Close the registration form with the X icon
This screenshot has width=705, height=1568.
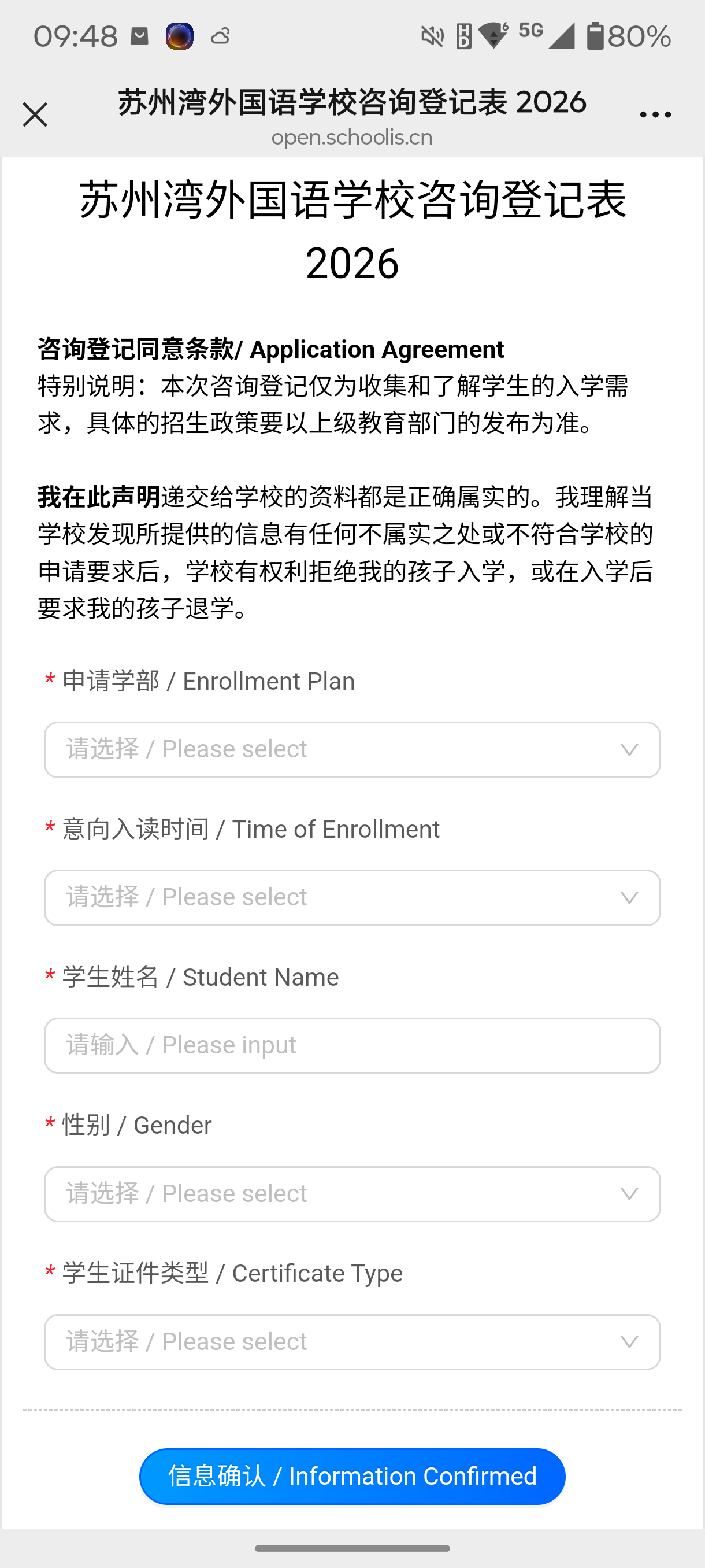[x=35, y=114]
